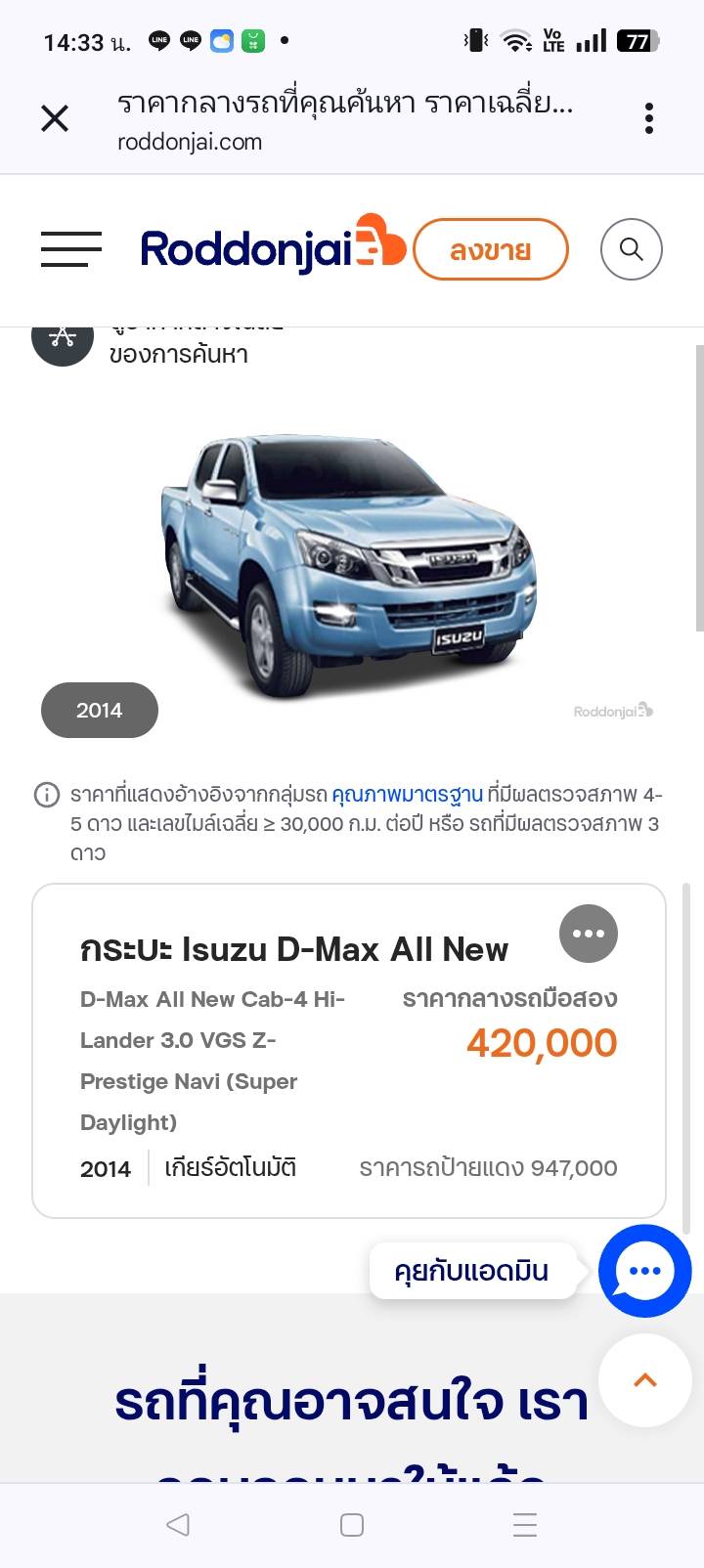Viewport: 704px width, 1568px height.
Task: Open the hamburger navigation menu
Action: 71,249
